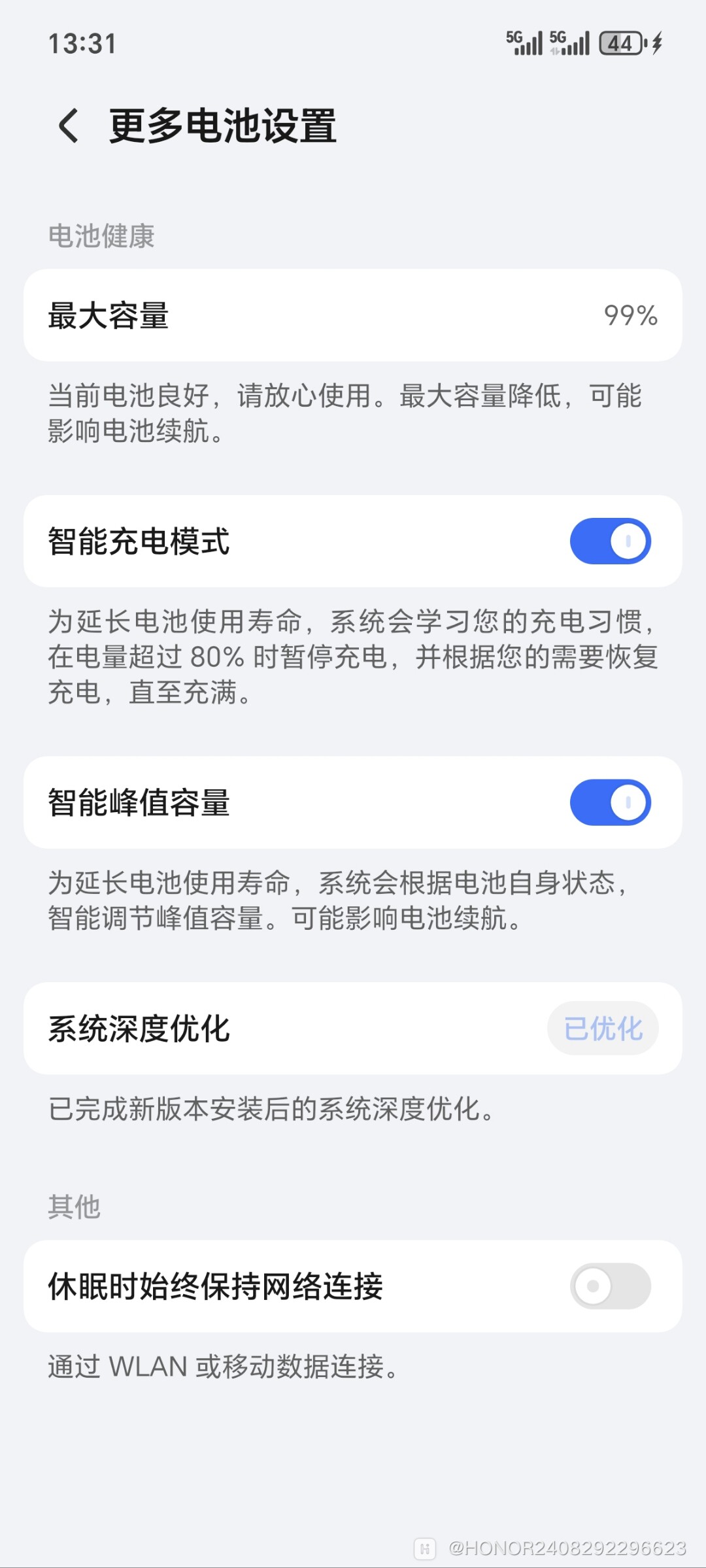Tap the 已优化 optimized status button

[603, 1028]
